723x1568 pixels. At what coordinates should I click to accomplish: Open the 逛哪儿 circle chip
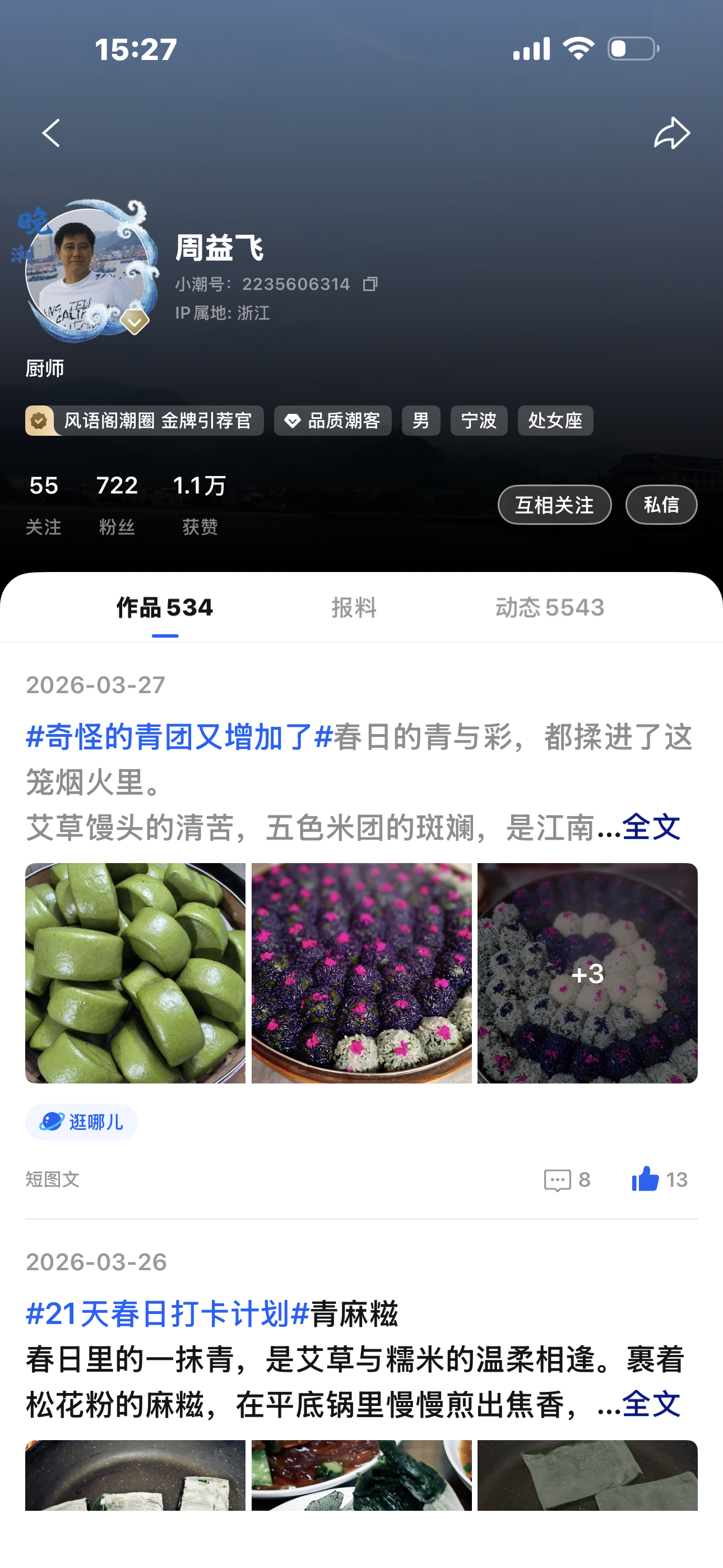[x=82, y=1121]
